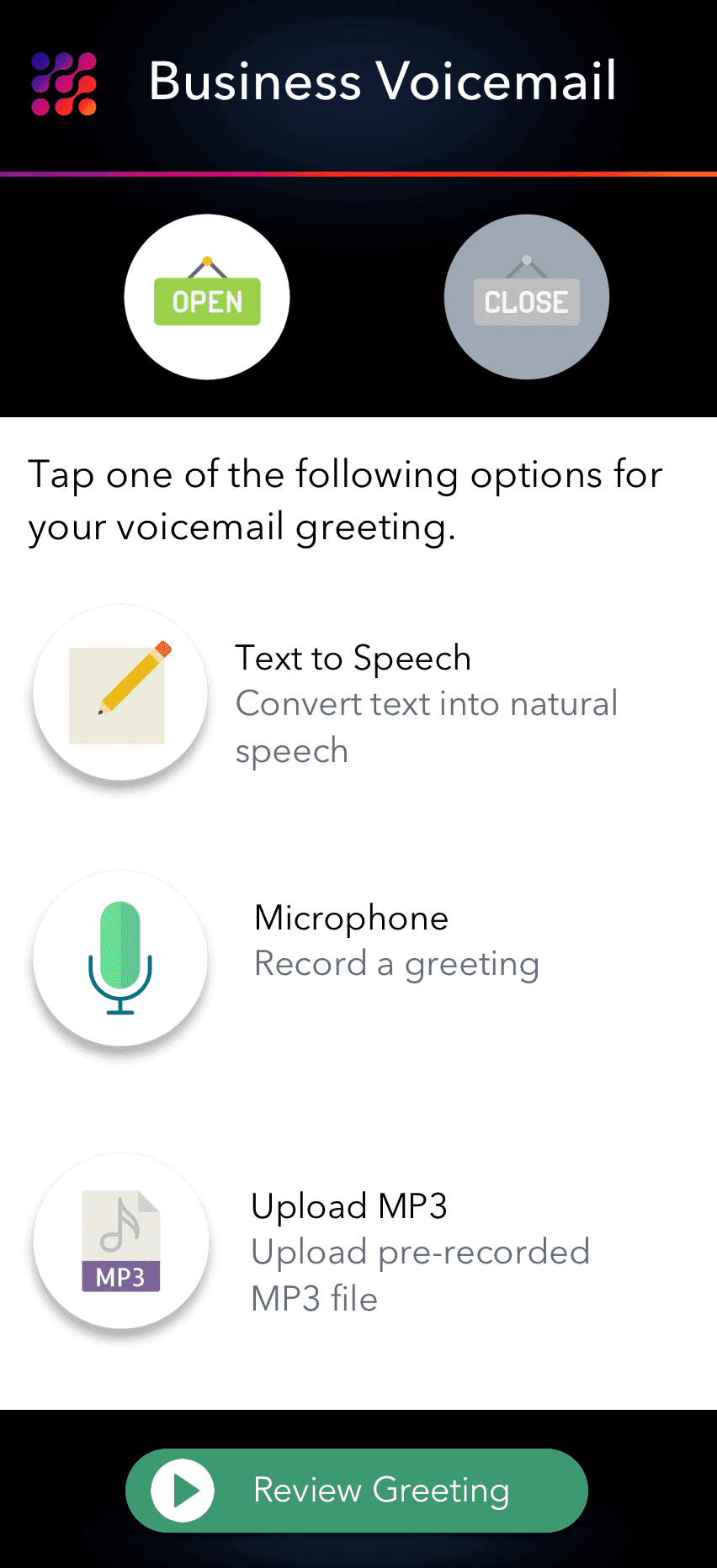Open the Upload MP3 option
The image size is (717, 1568).
[x=349, y=1205]
